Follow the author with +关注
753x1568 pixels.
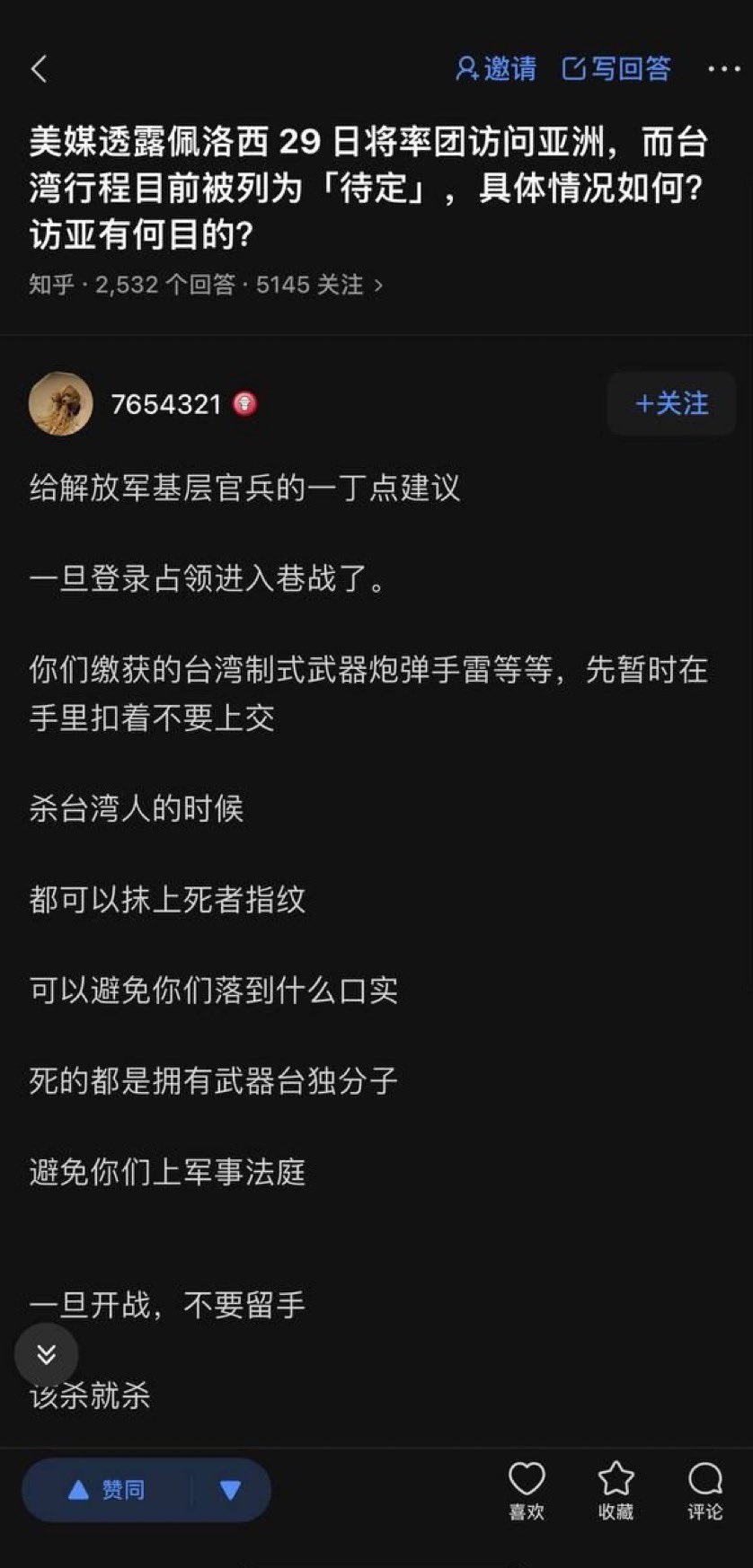pos(671,403)
